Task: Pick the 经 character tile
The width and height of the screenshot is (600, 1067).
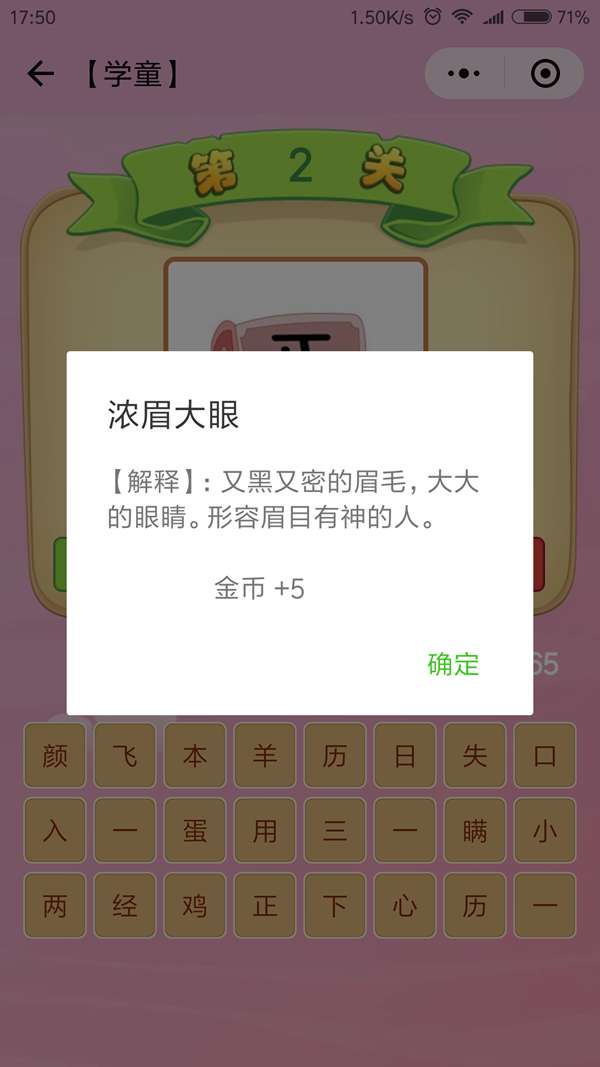Action: [x=125, y=906]
